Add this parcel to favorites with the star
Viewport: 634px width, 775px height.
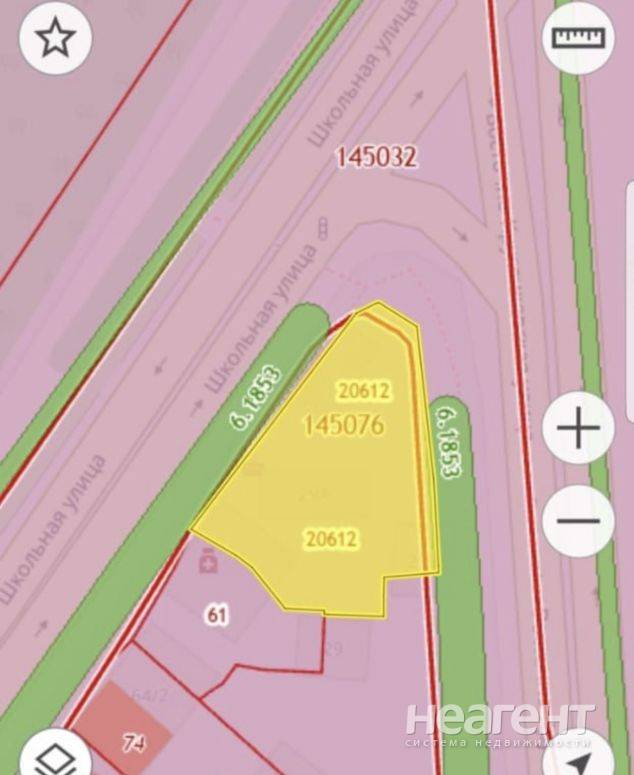(x=55, y=39)
